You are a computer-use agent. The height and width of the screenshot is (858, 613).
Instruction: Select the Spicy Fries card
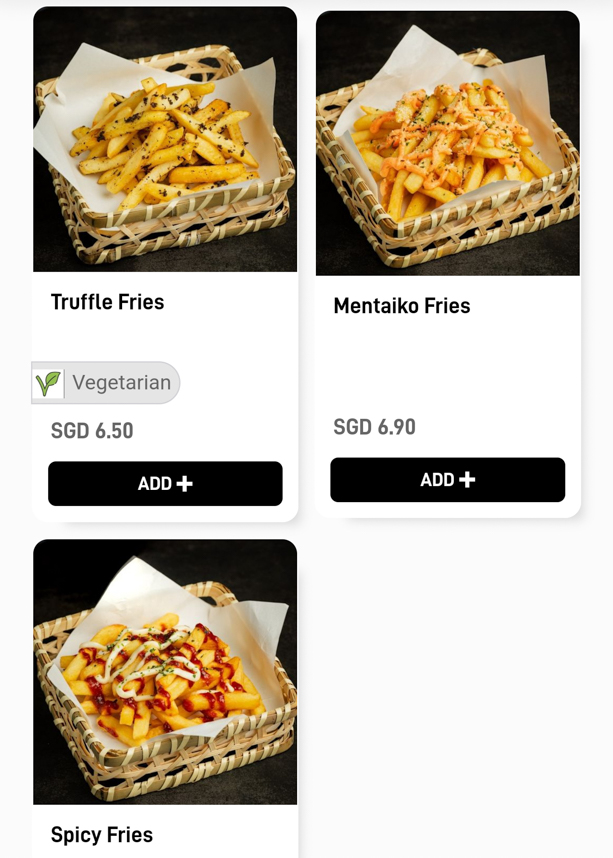[x=165, y=672]
